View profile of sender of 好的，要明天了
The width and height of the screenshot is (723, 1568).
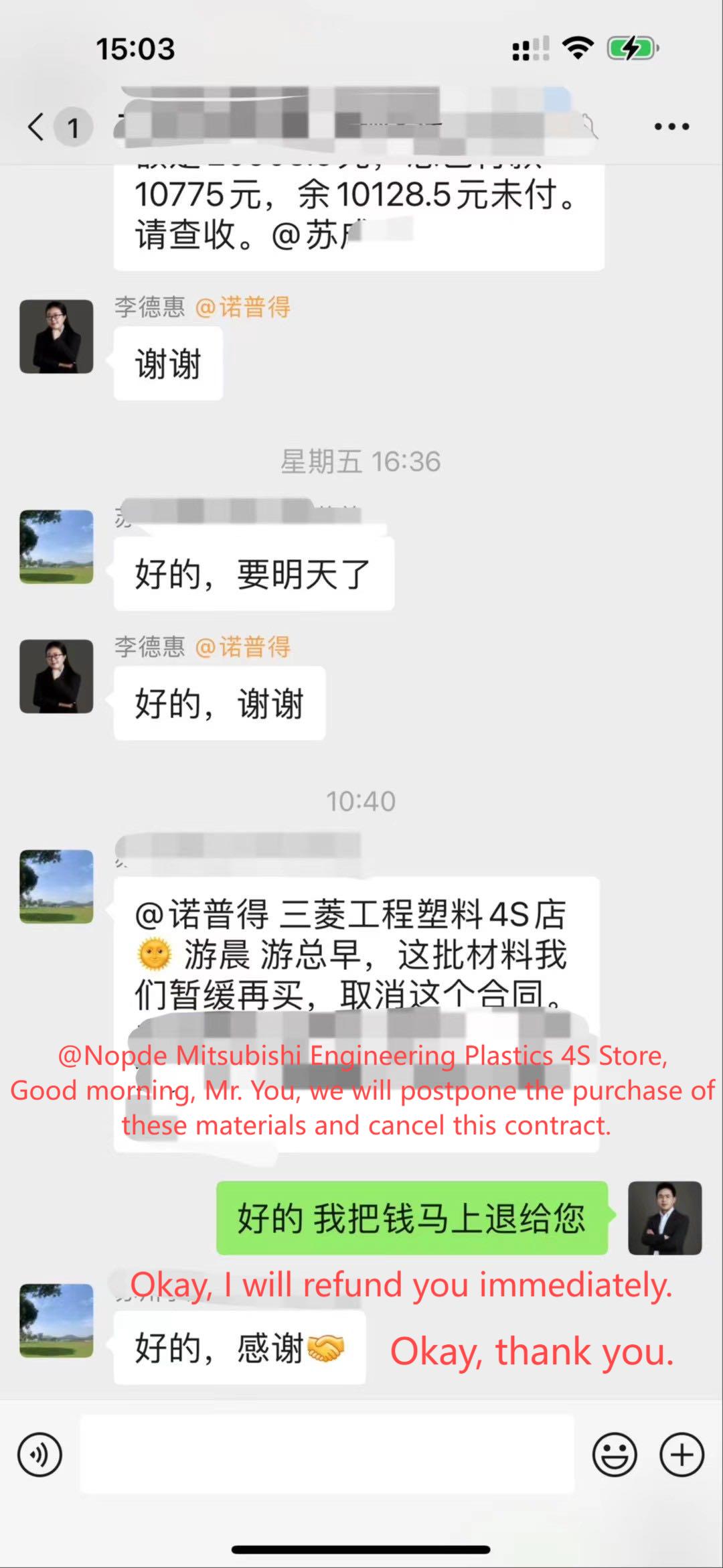[56, 547]
